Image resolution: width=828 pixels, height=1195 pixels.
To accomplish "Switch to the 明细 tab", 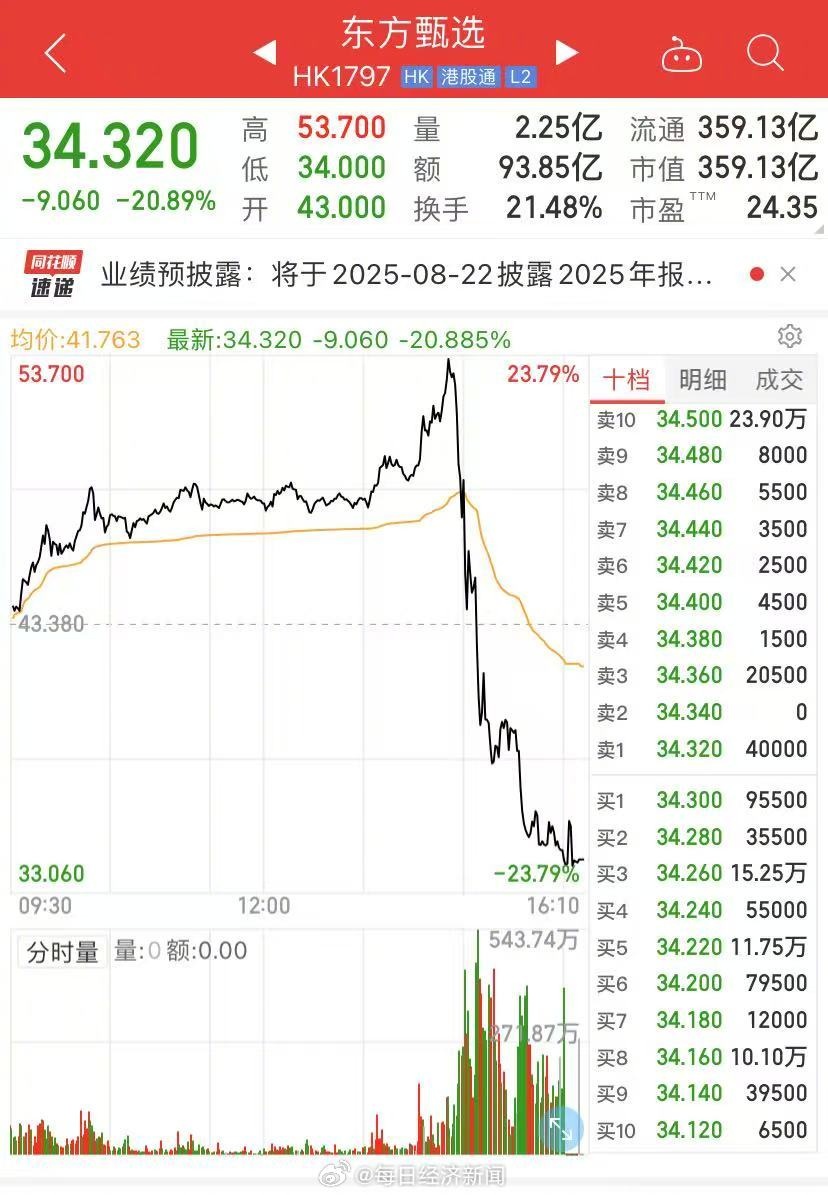I will tap(703, 380).
